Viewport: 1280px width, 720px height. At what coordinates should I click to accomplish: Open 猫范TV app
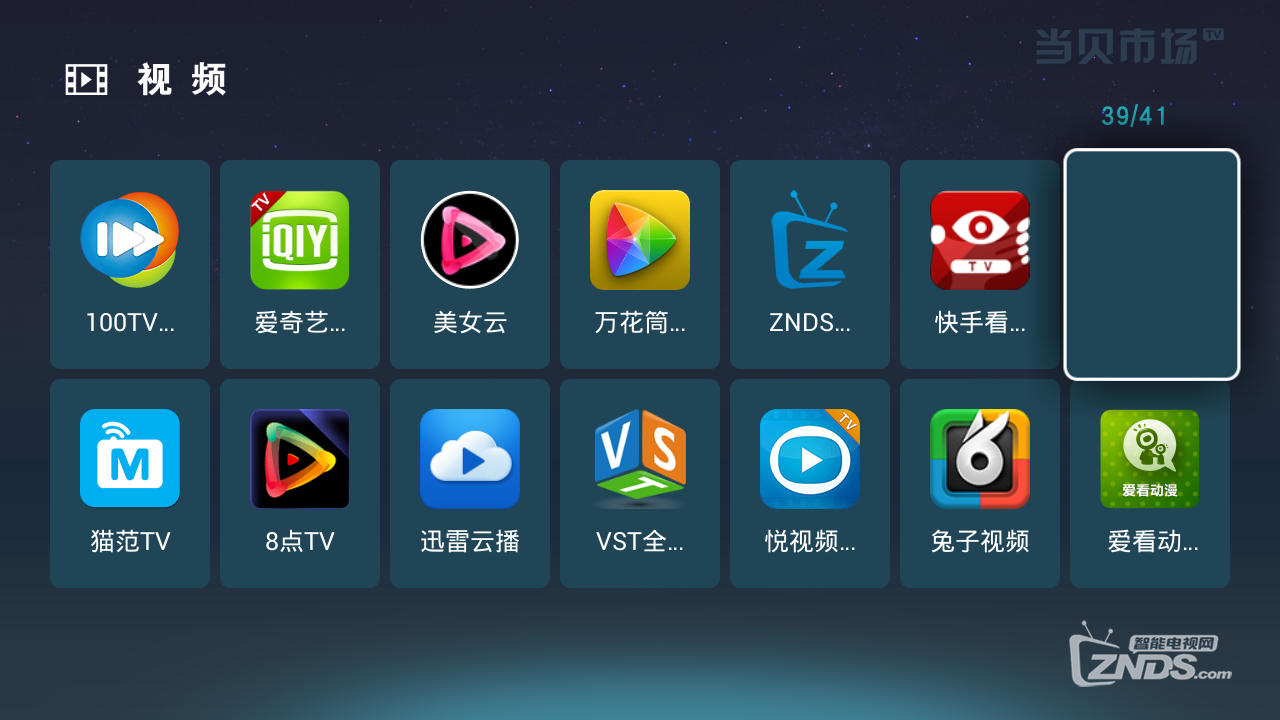[x=130, y=483]
